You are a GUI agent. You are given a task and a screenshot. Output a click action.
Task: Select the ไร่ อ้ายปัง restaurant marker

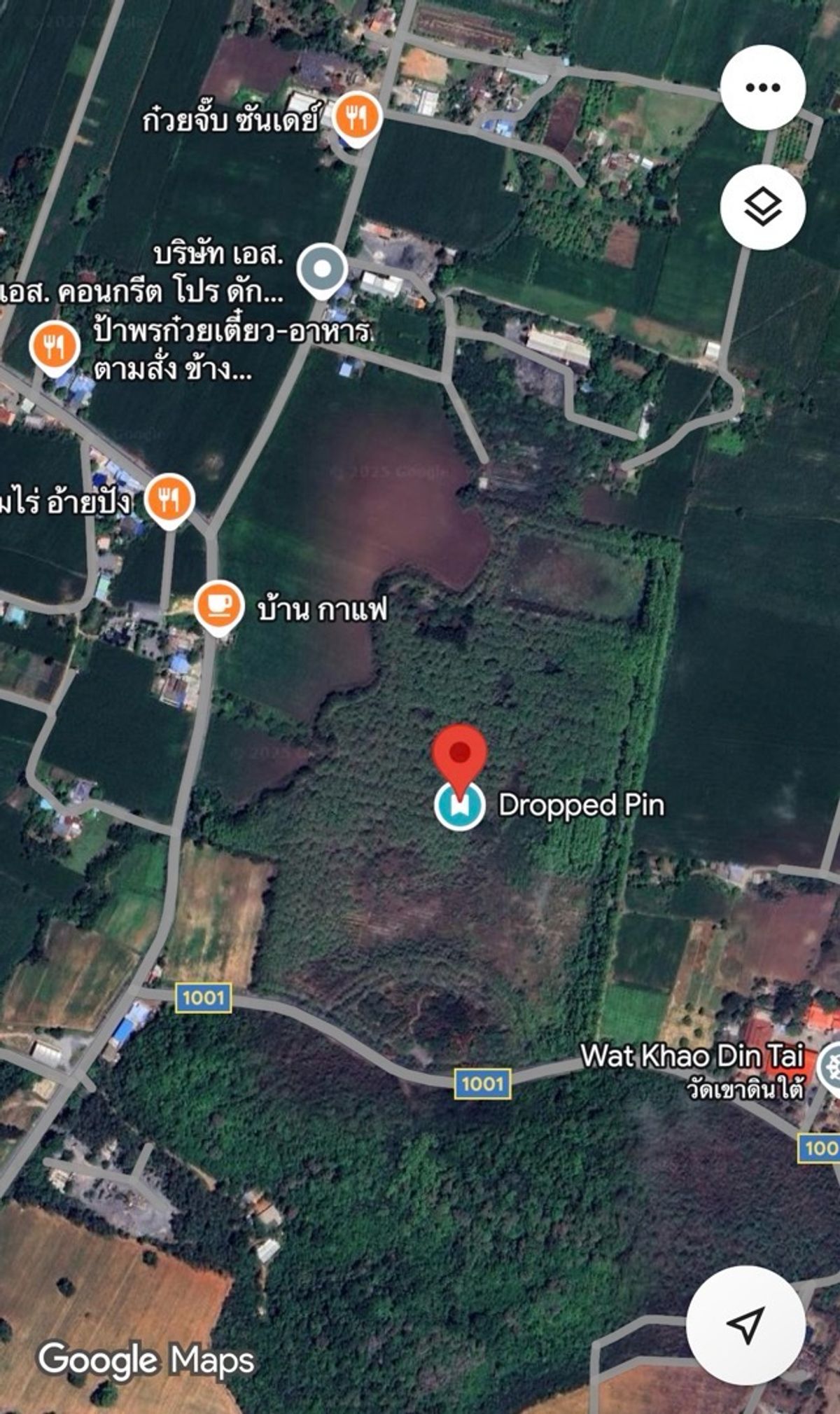coord(169,499)
